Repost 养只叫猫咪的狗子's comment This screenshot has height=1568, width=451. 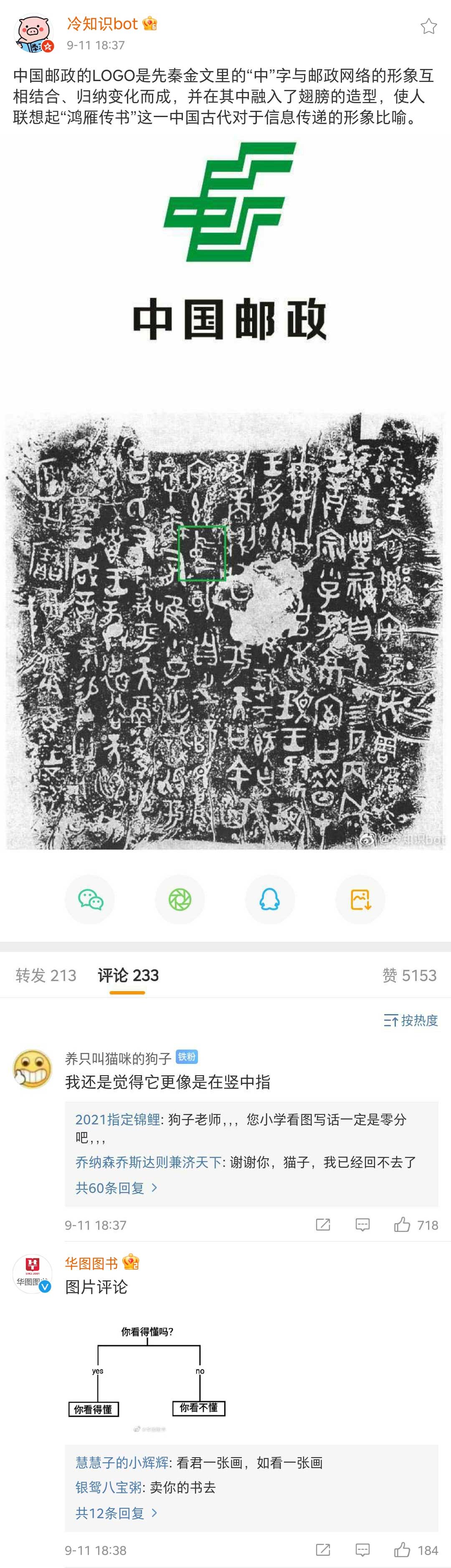pyautogui.click(x=323, y=1225)
